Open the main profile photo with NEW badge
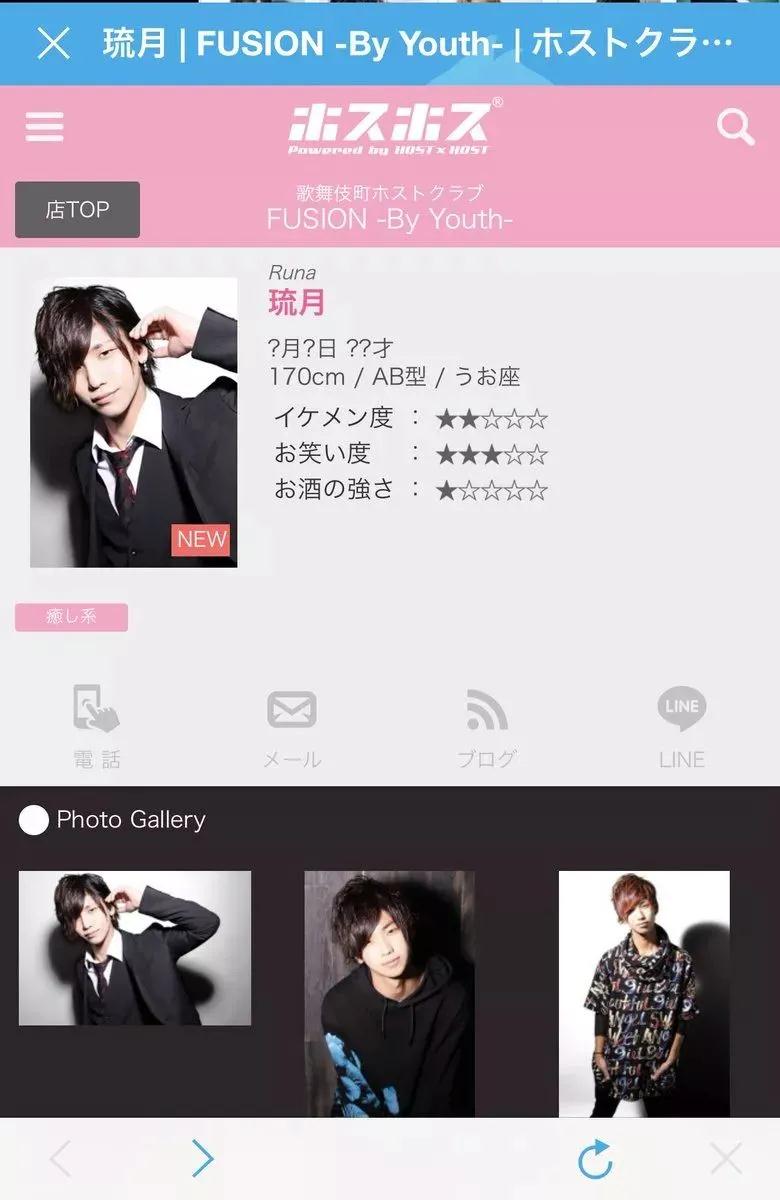The height and width of the screenshot is (1200, 780). [133, 423]
